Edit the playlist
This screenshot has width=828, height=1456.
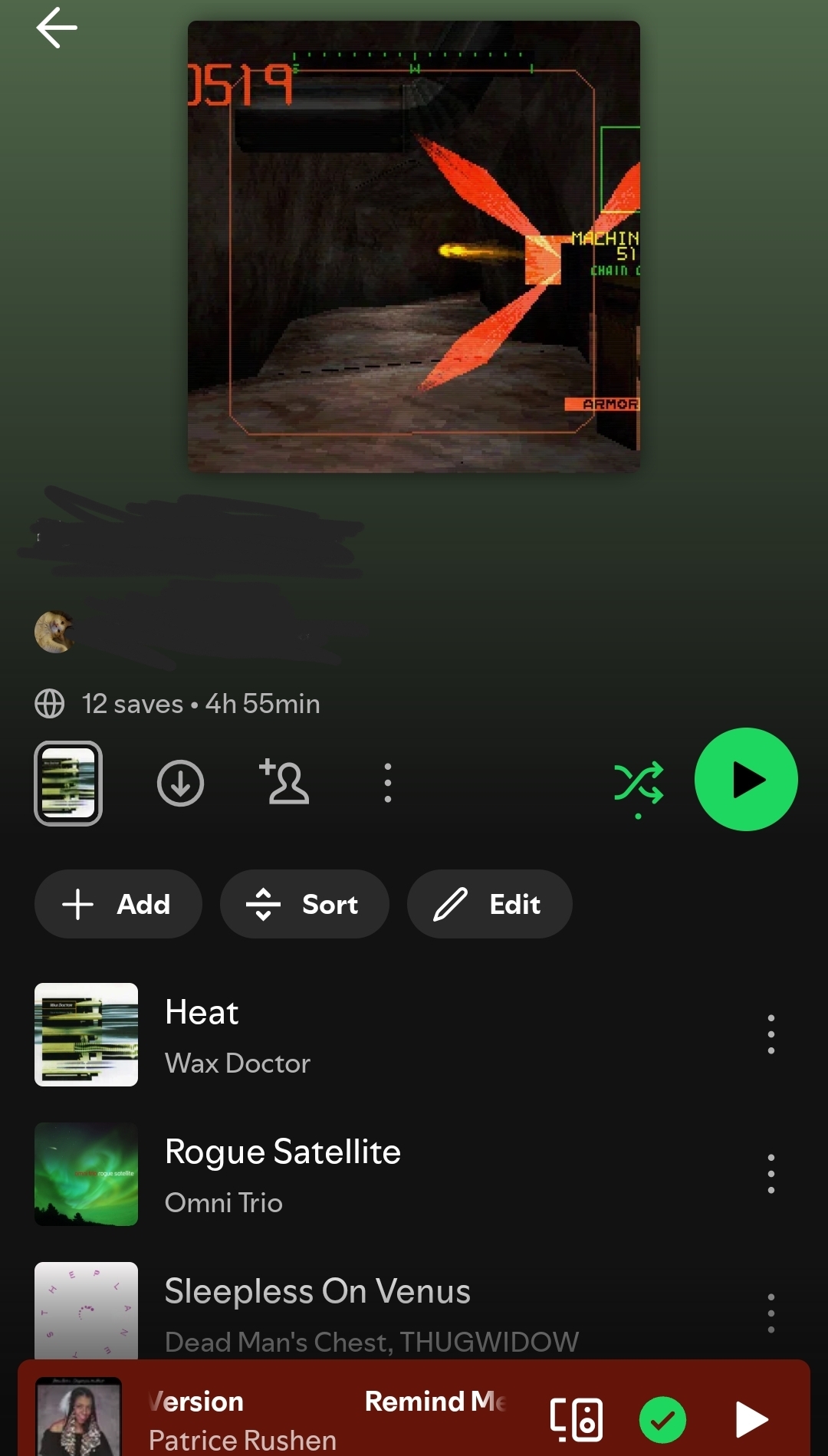(489, 904)
